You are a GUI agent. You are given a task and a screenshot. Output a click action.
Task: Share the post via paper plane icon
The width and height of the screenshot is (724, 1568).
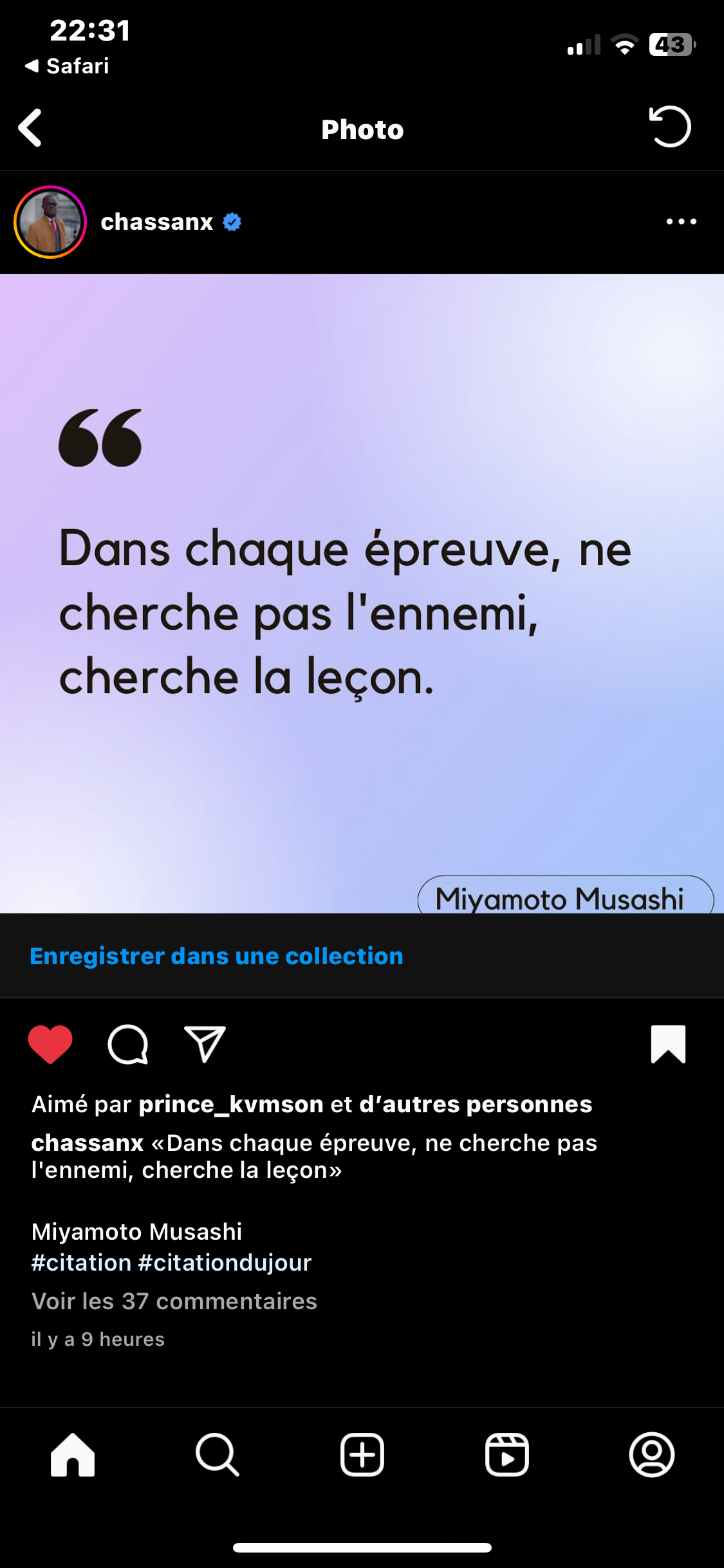[205, 1044]
